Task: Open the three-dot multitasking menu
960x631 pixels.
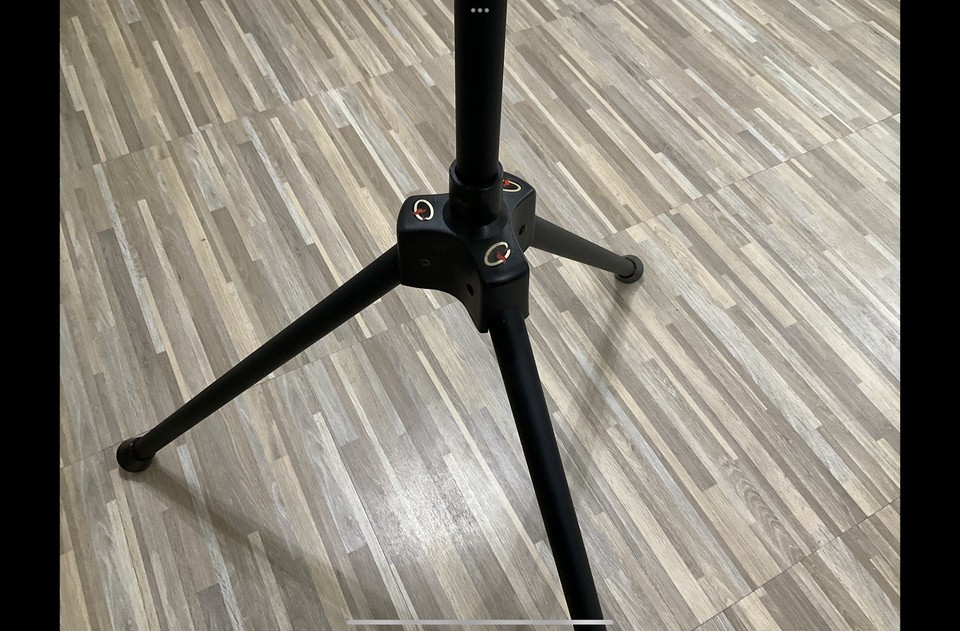Action: (x=480, y=10)
